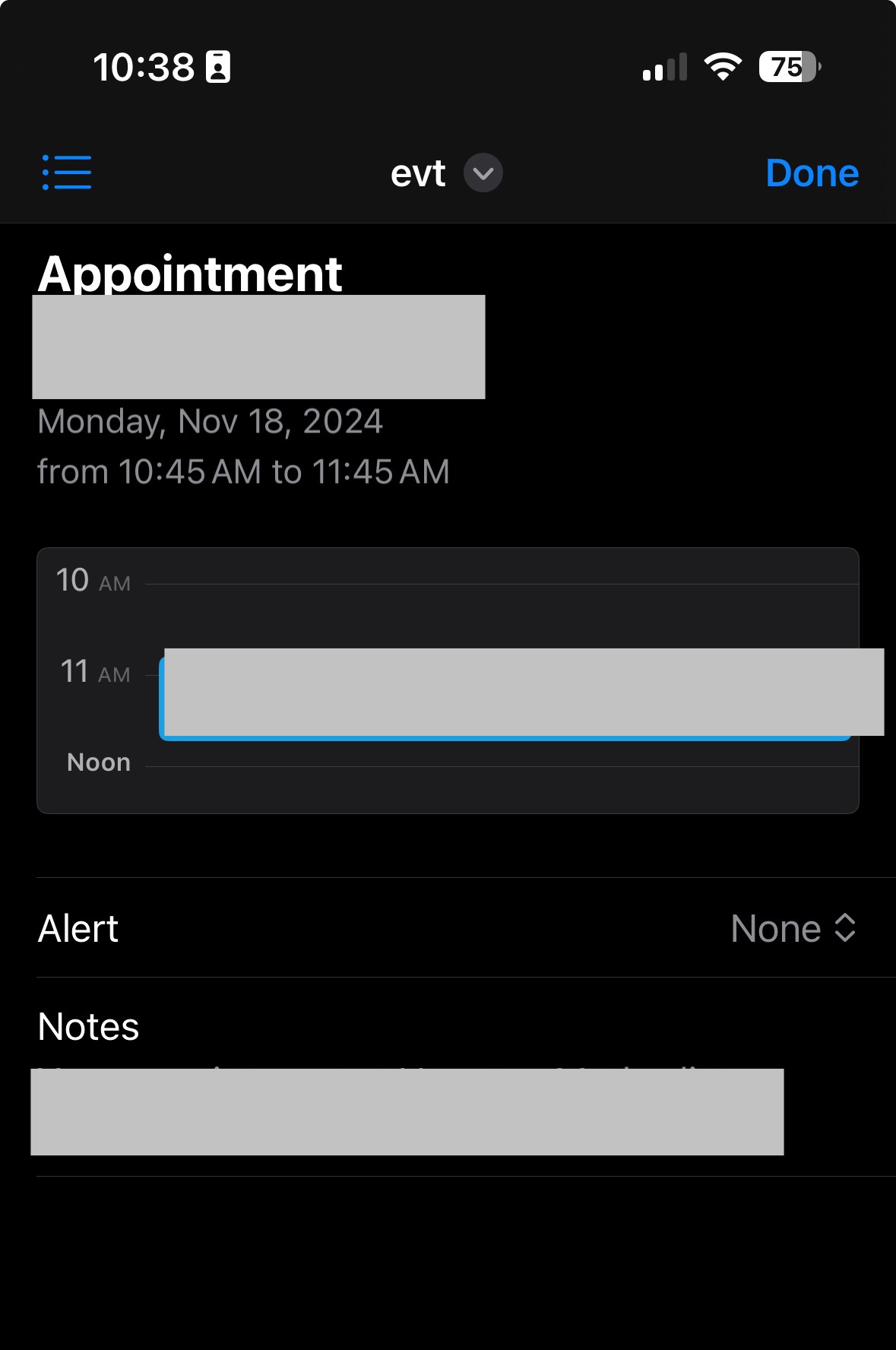This screenshot has width=896, height=1350.
Task: Open the event list icon
Action: (67, 173)
